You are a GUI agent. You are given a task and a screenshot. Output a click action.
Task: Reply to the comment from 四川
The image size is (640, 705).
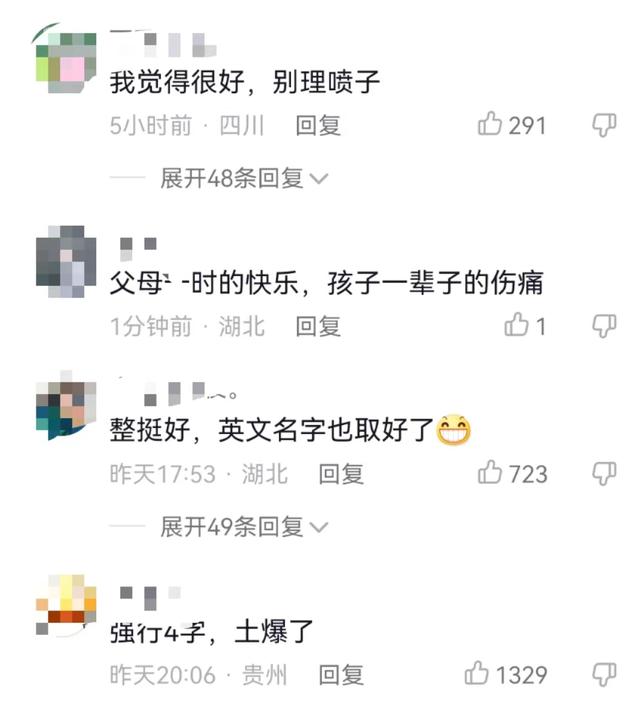[x=319, y=125]
